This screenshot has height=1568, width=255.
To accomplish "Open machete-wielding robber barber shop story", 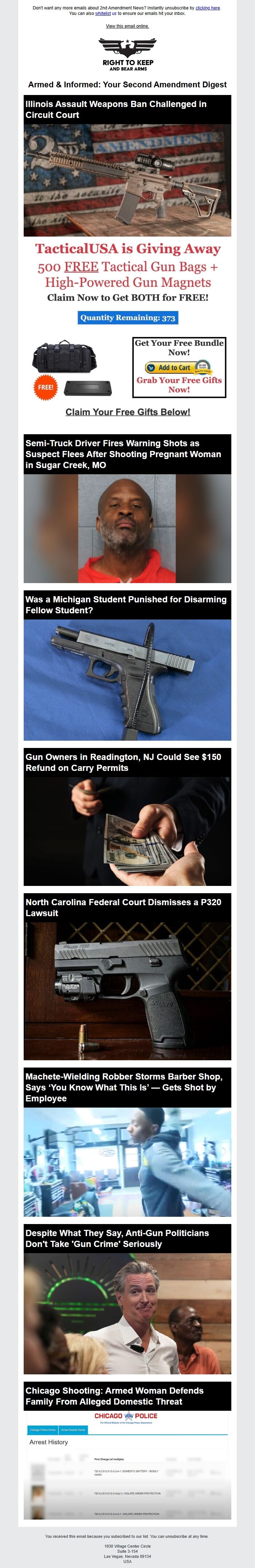I will coord(127,1088).
